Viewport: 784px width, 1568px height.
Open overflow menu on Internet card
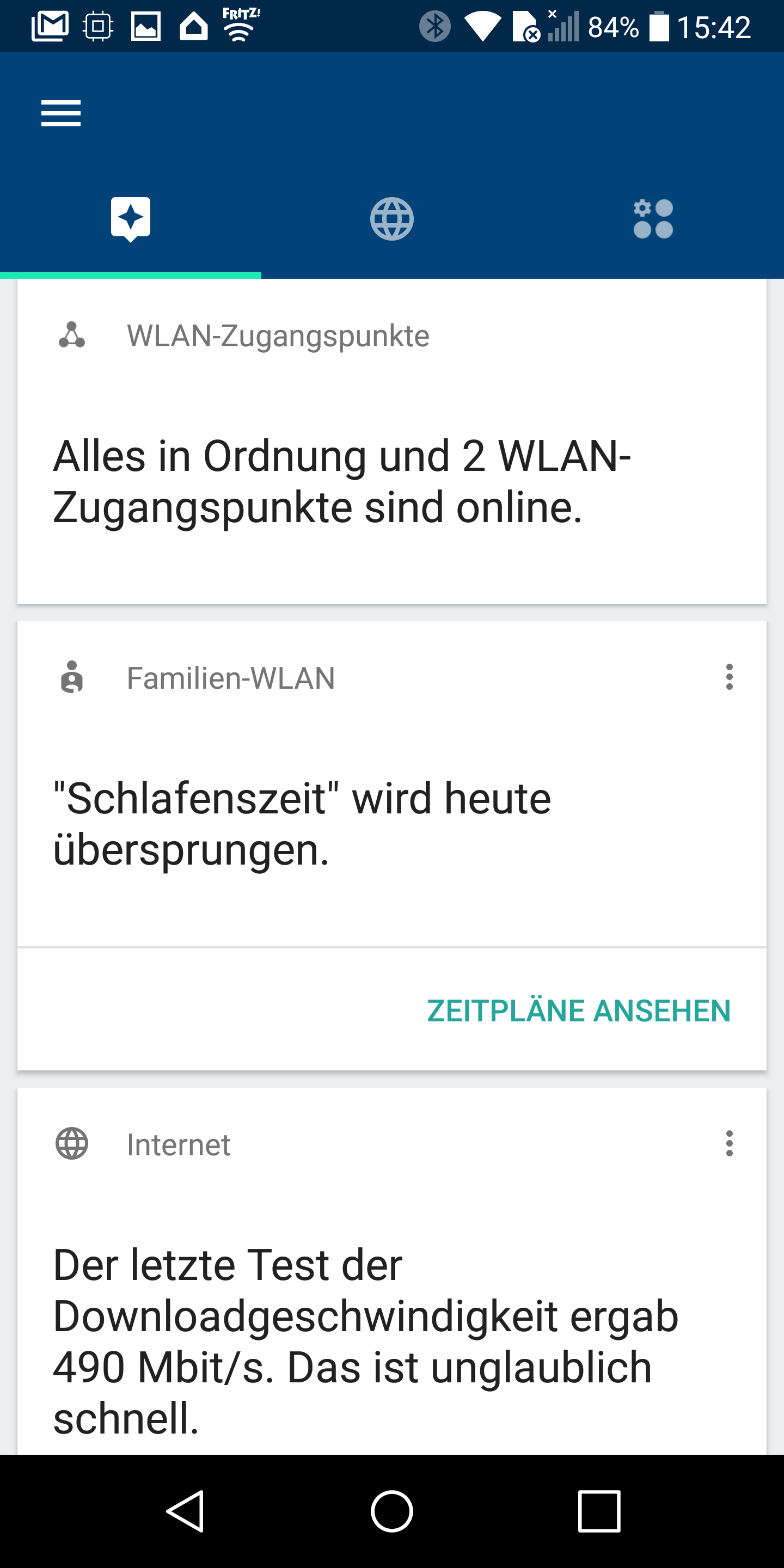click(729, 1144)
